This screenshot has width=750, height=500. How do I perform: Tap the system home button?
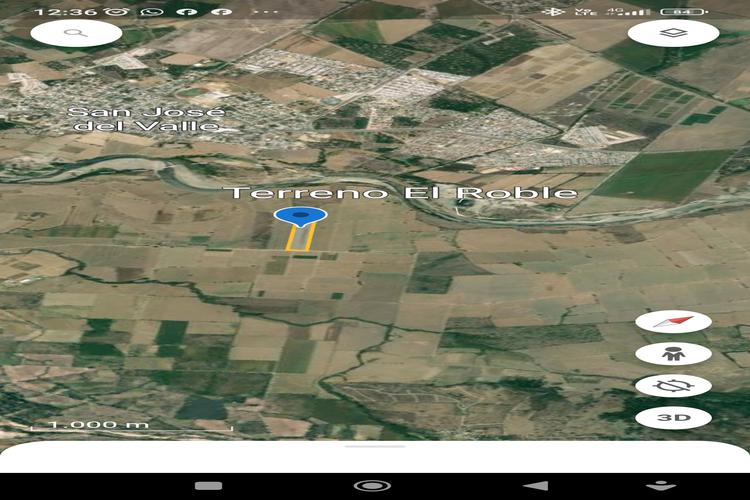pyautogui.click(x=372, y=485)
